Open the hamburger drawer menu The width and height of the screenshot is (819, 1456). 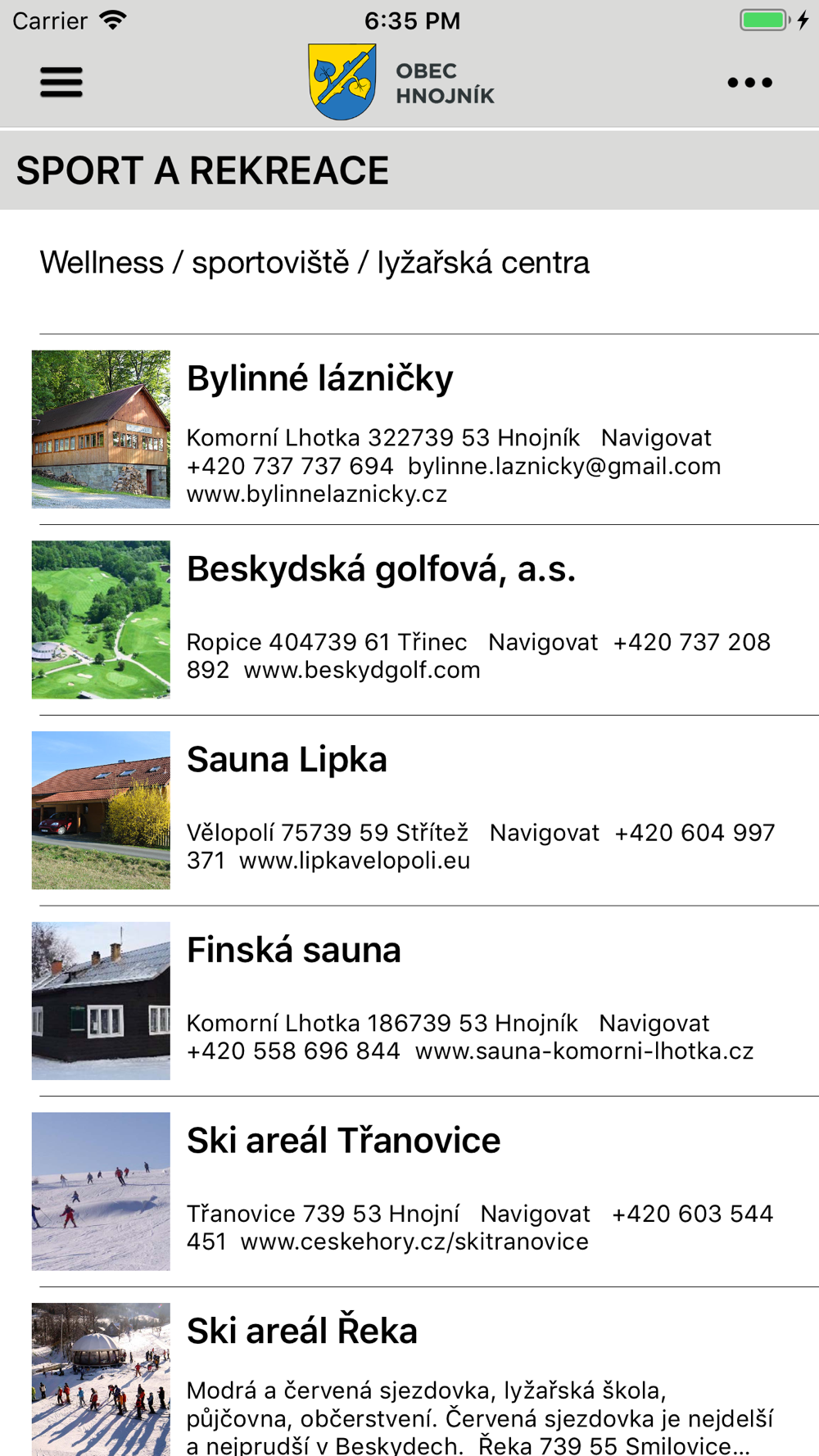[x=61, y=82]
